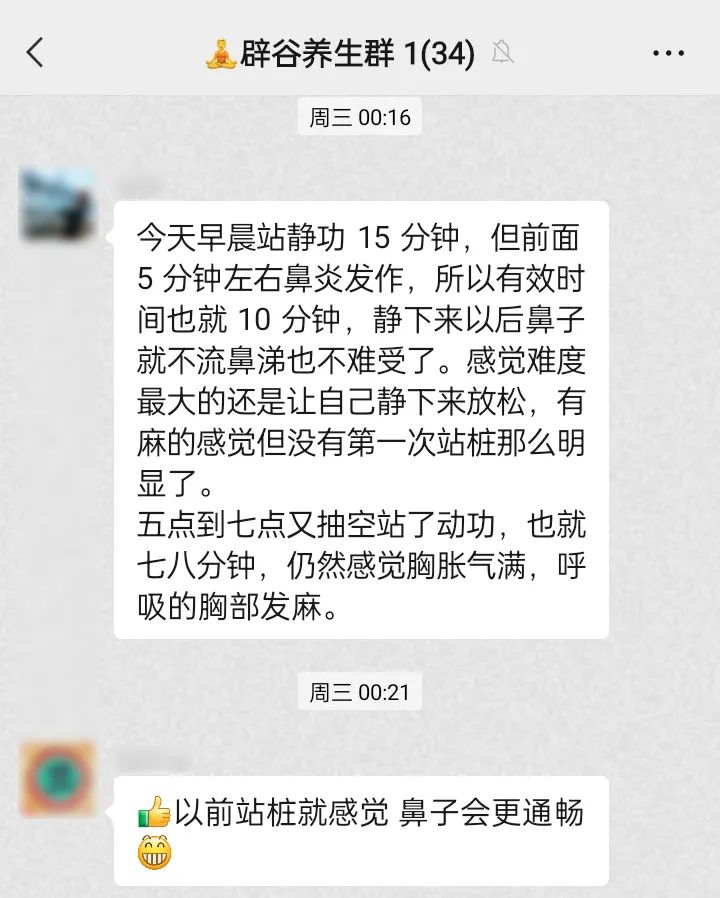Screen dimensions: 720x898
Task: Go back from the 辟谷养生群 chat
Action: [x=36, y=53]
